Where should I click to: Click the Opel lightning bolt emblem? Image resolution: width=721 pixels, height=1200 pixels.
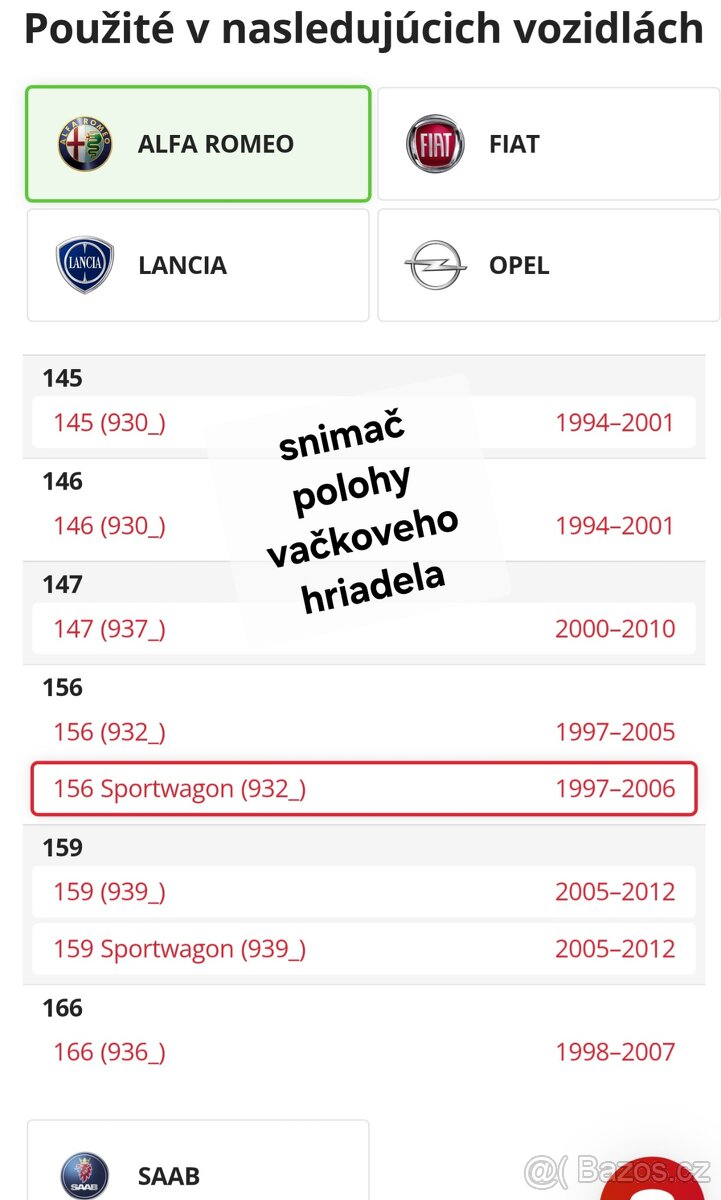(x=434, y=265)
